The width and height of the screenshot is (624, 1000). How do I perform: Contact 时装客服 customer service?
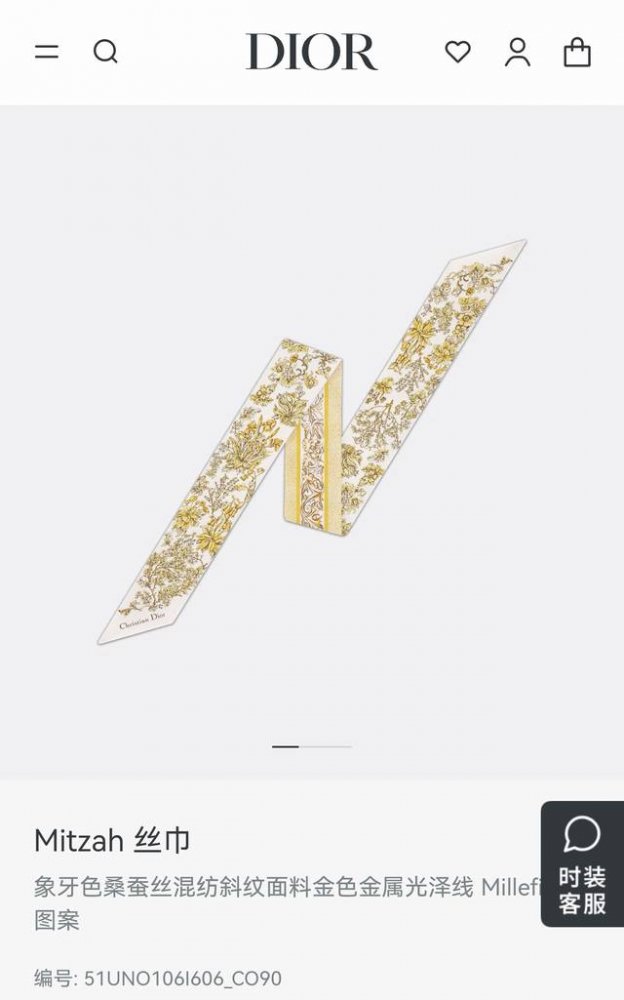pyautogui.click(x=582, y=863)
